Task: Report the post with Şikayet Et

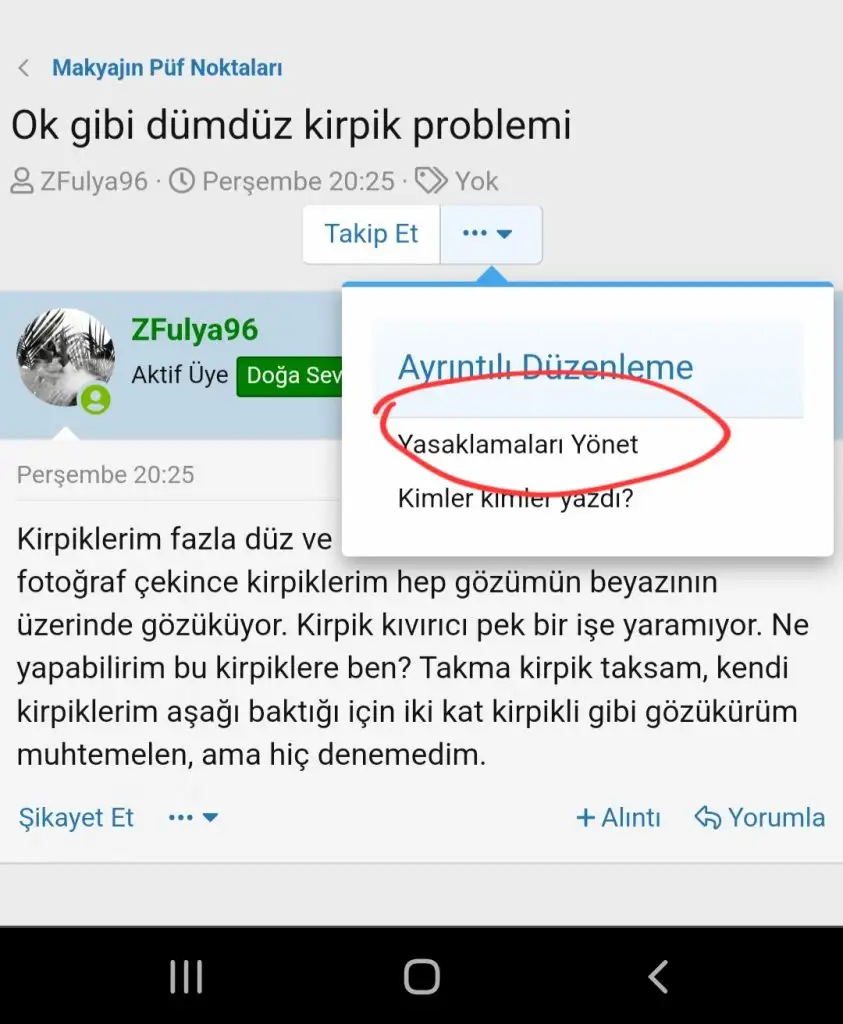Action: (x=76, y=817)
